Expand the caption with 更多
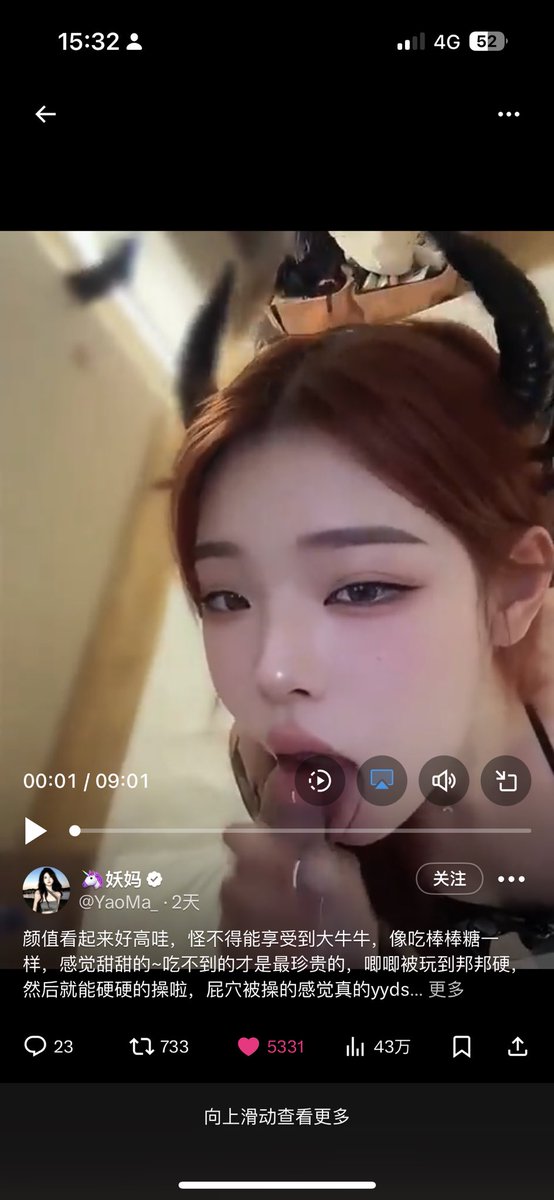This screenshot has width=554, height=1200. (x=447, y=989)
